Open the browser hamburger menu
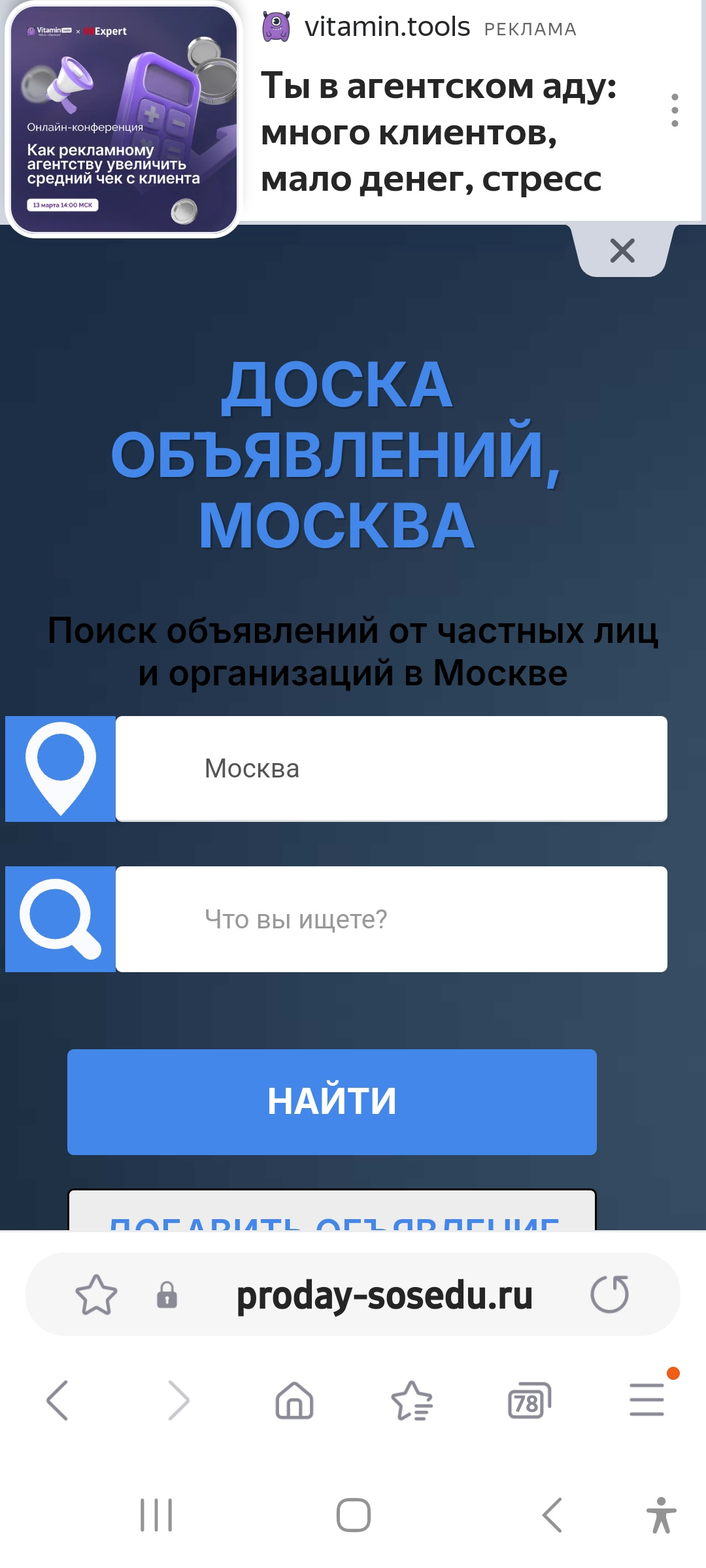 point(647,1399)
